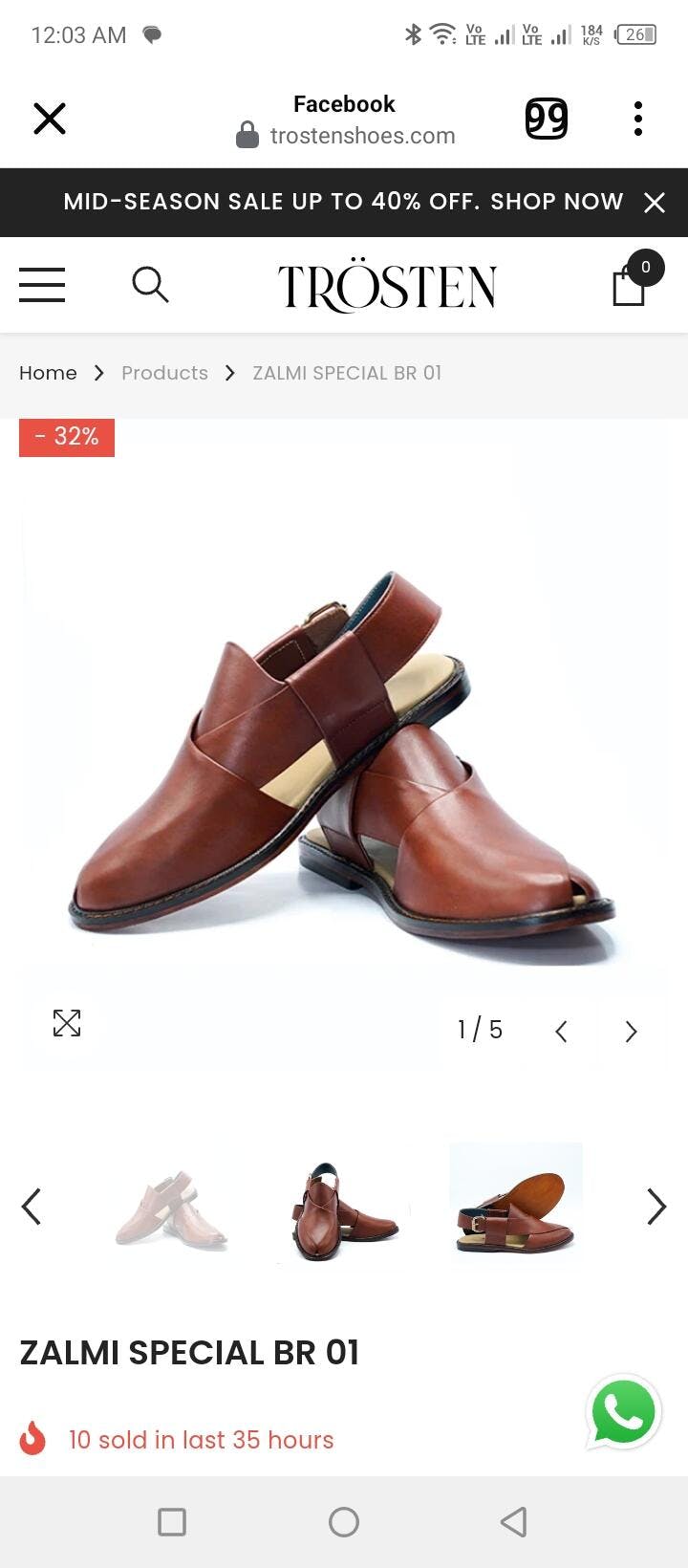This screenshot has height=1568, width=688.
Task: Select the faded first shoe thumbnail
Action: click(172, 1209)
